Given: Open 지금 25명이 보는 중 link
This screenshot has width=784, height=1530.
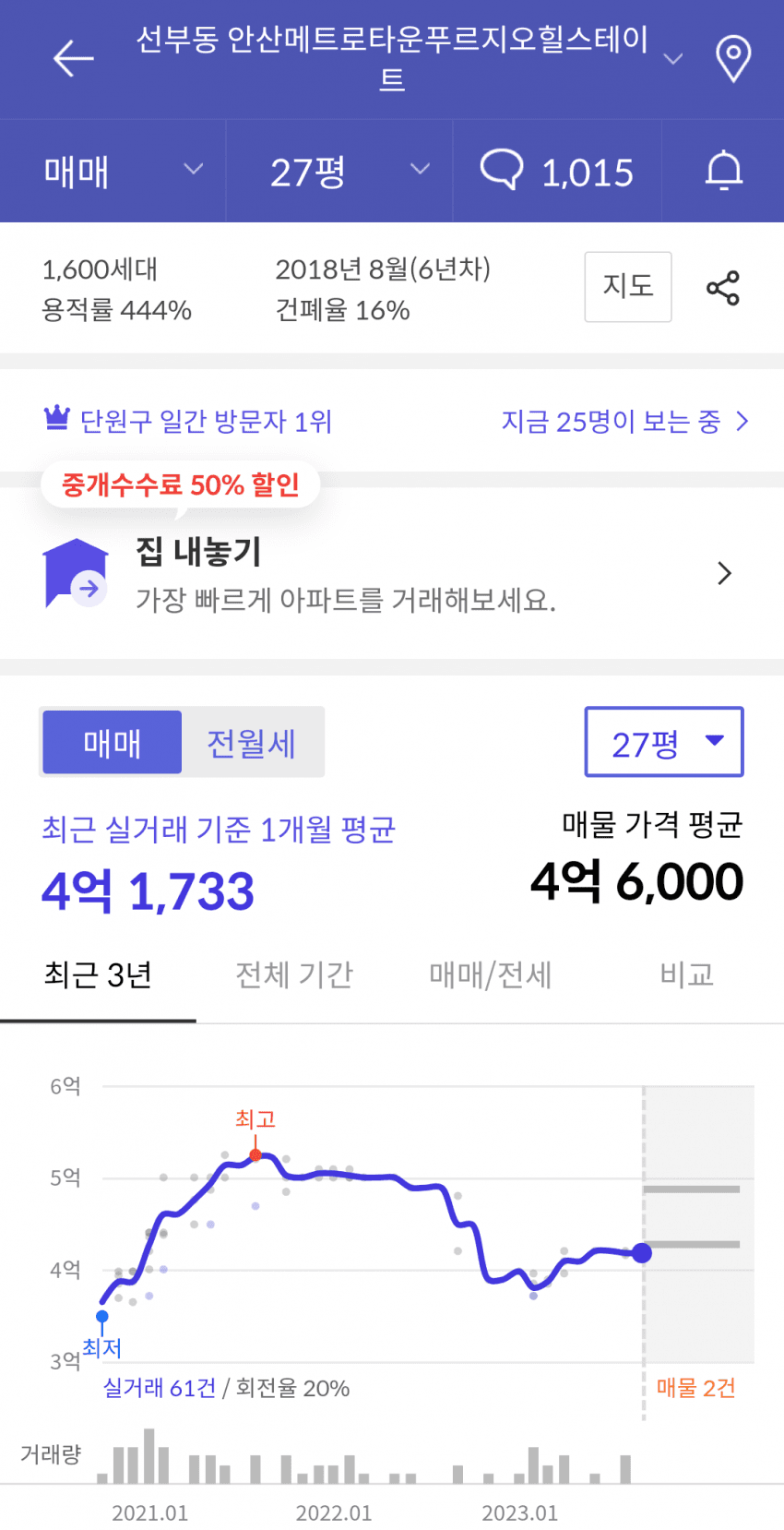Looking at the screenshot, I should point(624,422).
